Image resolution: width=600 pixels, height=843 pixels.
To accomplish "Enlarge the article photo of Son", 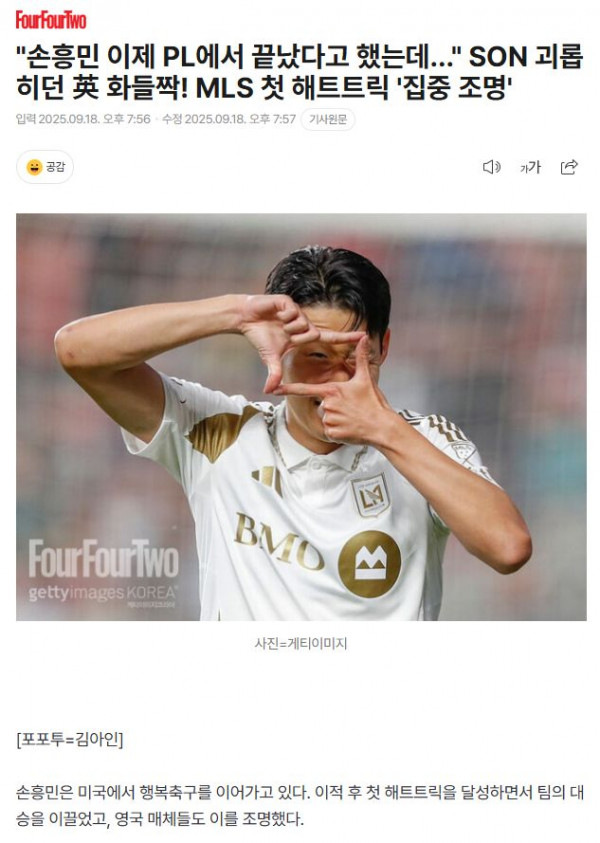I will point(301,417).
